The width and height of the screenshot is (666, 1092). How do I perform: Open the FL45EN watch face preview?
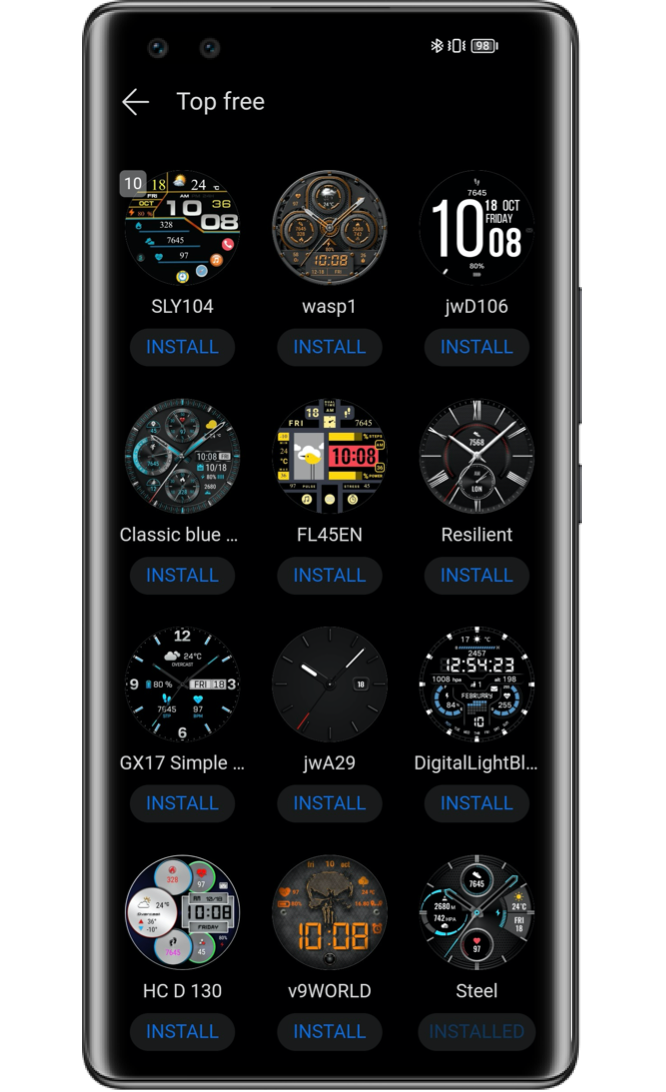point(330,456)
